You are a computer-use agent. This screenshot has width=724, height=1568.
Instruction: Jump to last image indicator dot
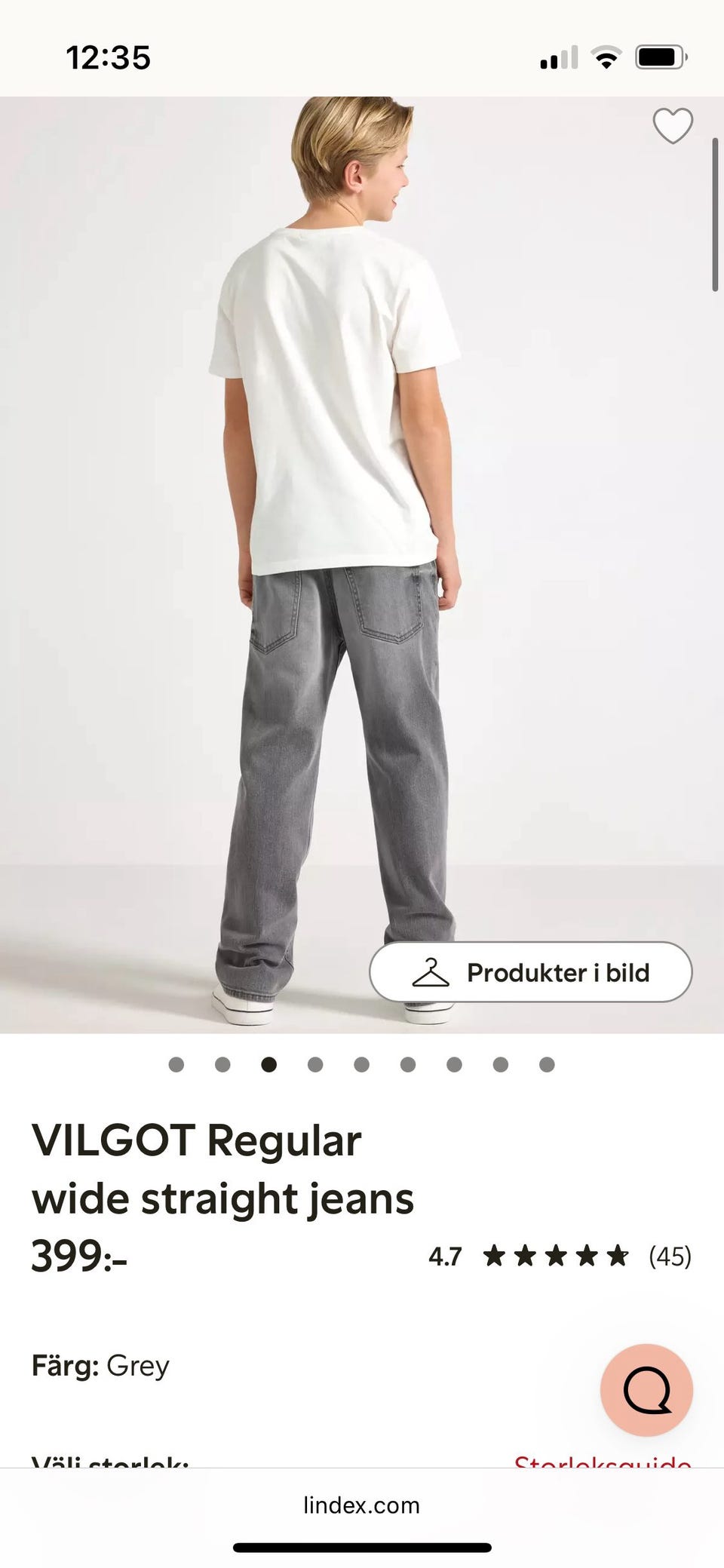point(548,1064)
